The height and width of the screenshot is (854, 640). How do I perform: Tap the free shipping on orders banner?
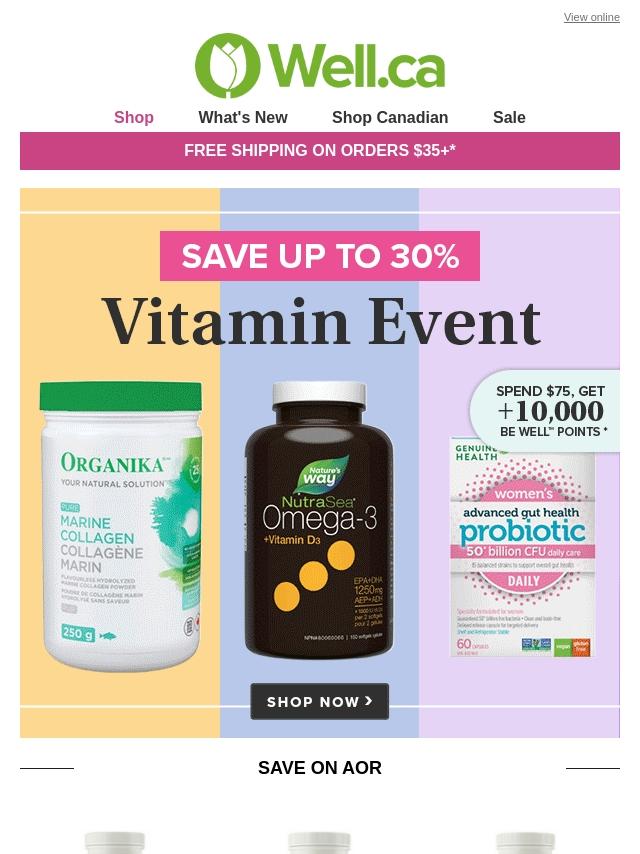[x=320, y=151]
